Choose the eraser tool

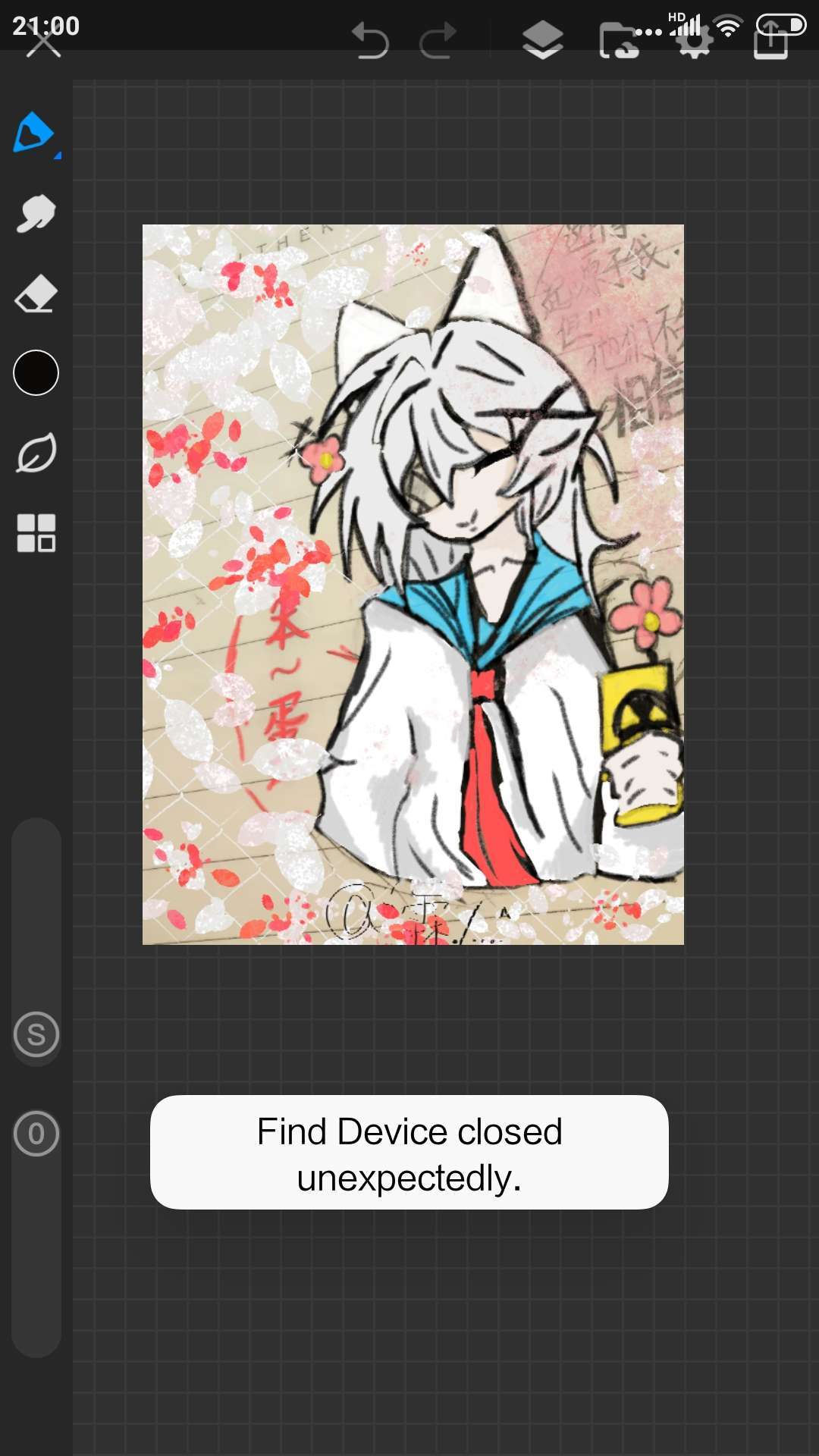tap(36, 293)
